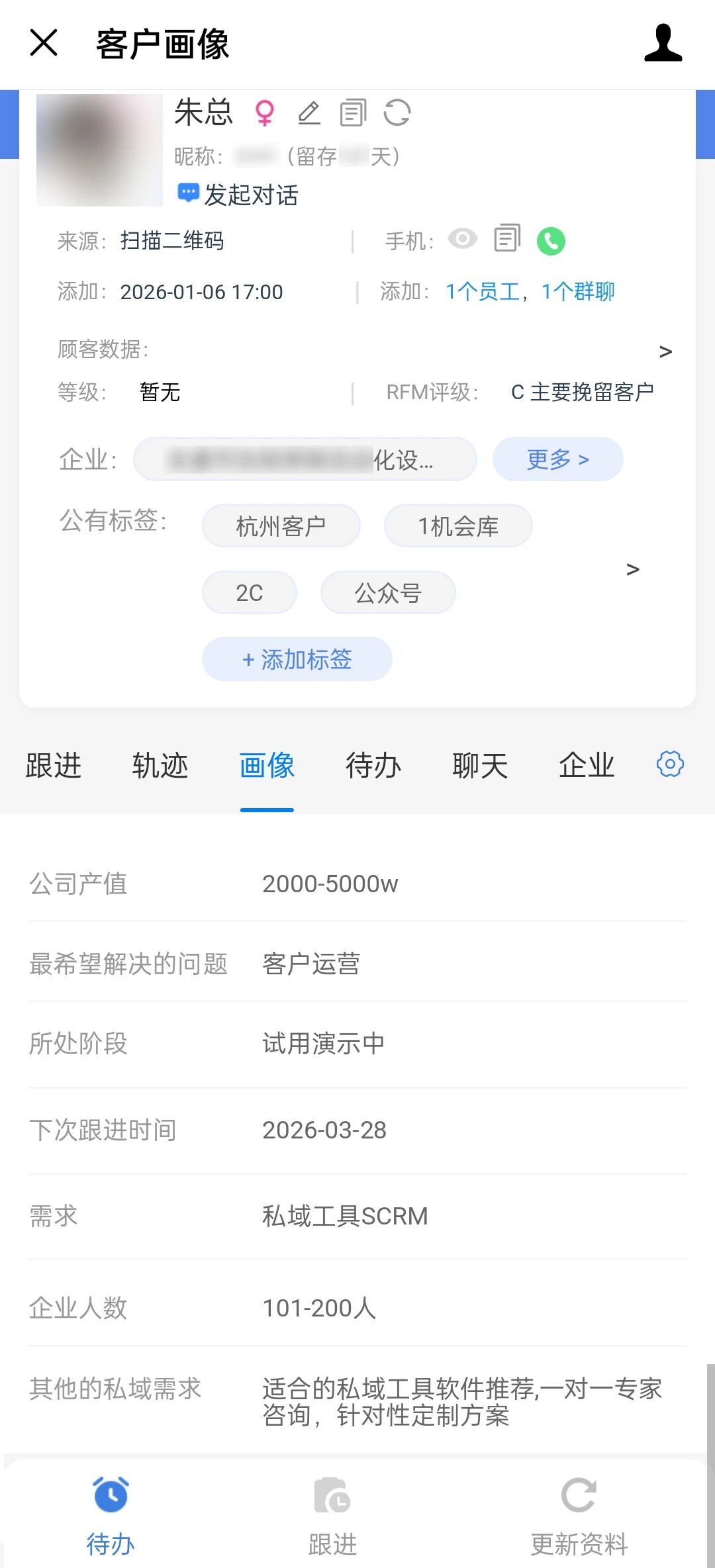Open the 聊天 tab
The width and height of the screenshot is (715, 1568).
coord(480,766)
